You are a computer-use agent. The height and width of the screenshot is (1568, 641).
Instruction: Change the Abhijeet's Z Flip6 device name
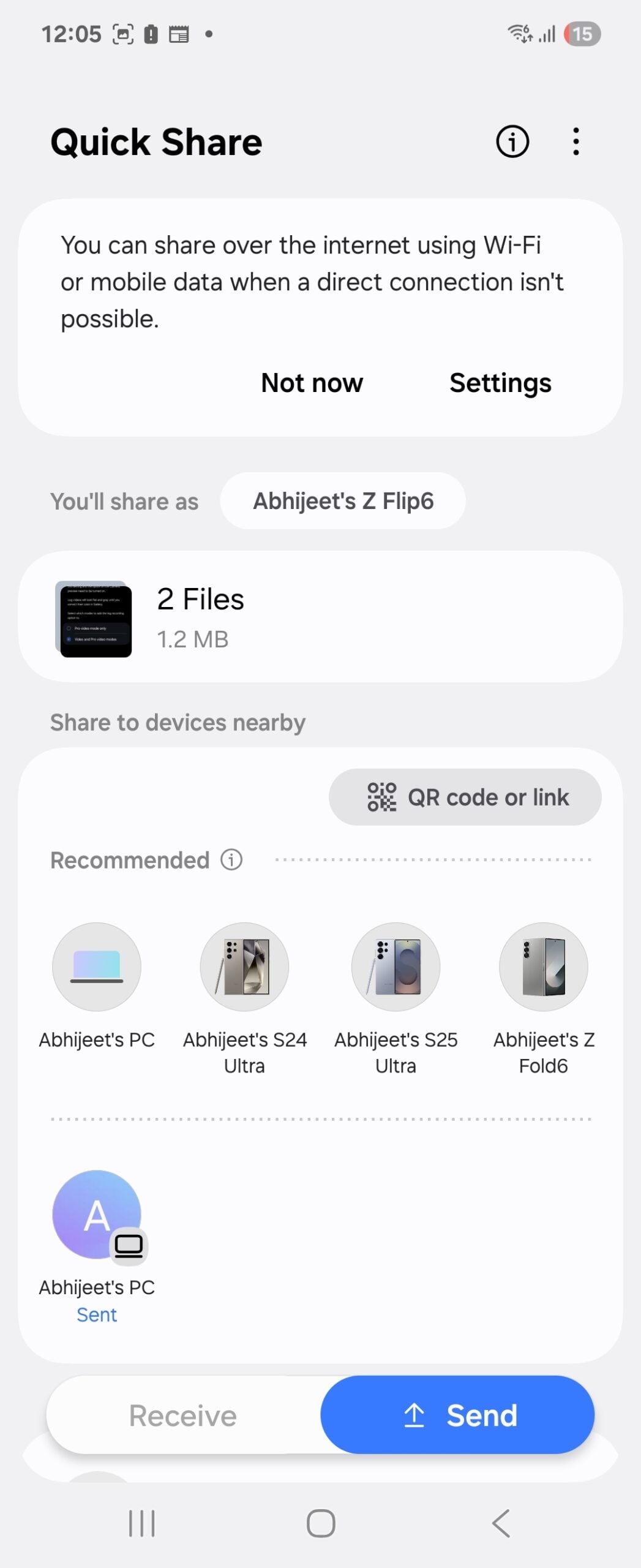pos(343,501)
